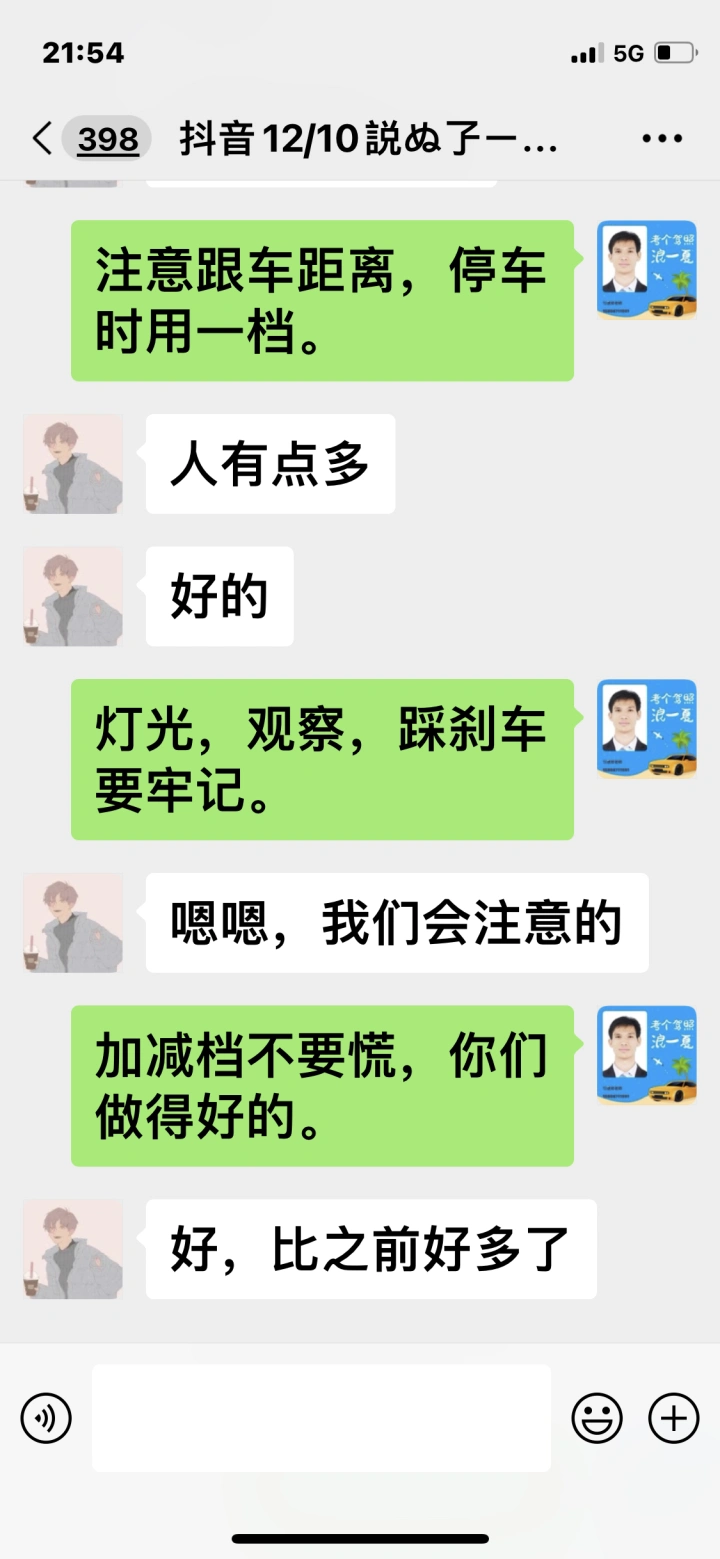View own avatar beside 加减档不要慌 message

tap(647, 1055)
